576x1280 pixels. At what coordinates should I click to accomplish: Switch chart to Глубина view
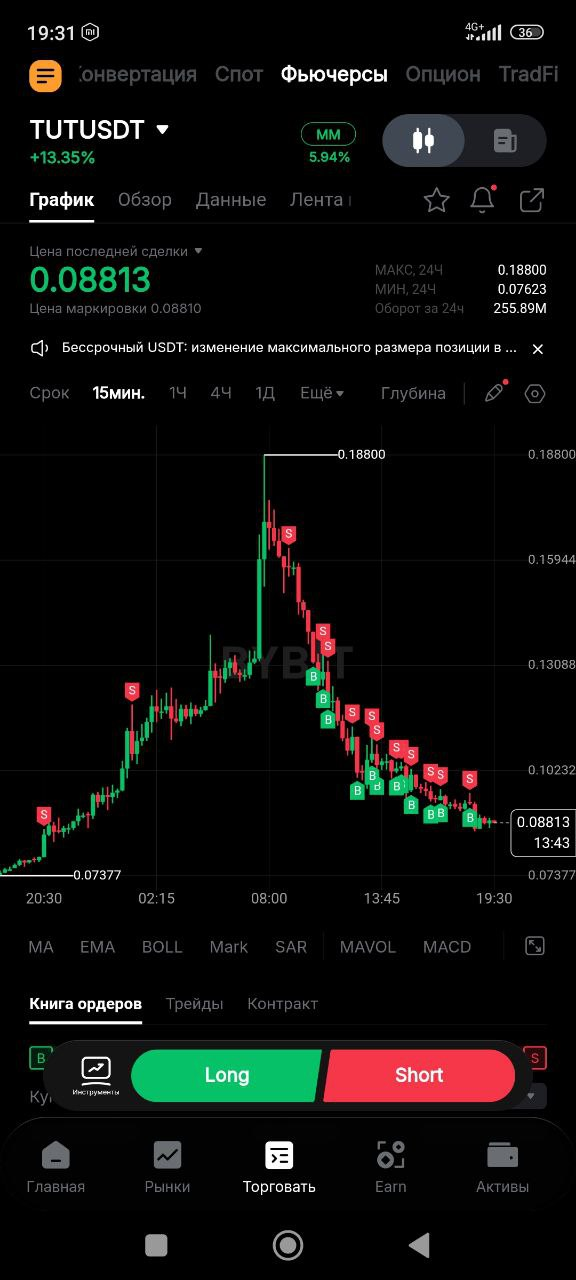click(x=413, y=393)
